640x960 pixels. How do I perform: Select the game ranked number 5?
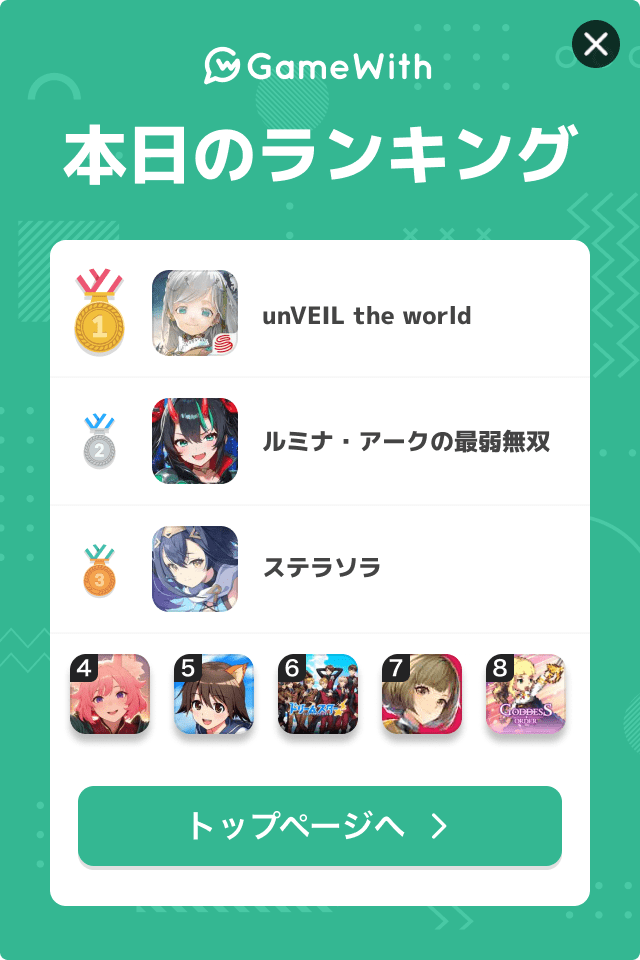tap(214, 695)
